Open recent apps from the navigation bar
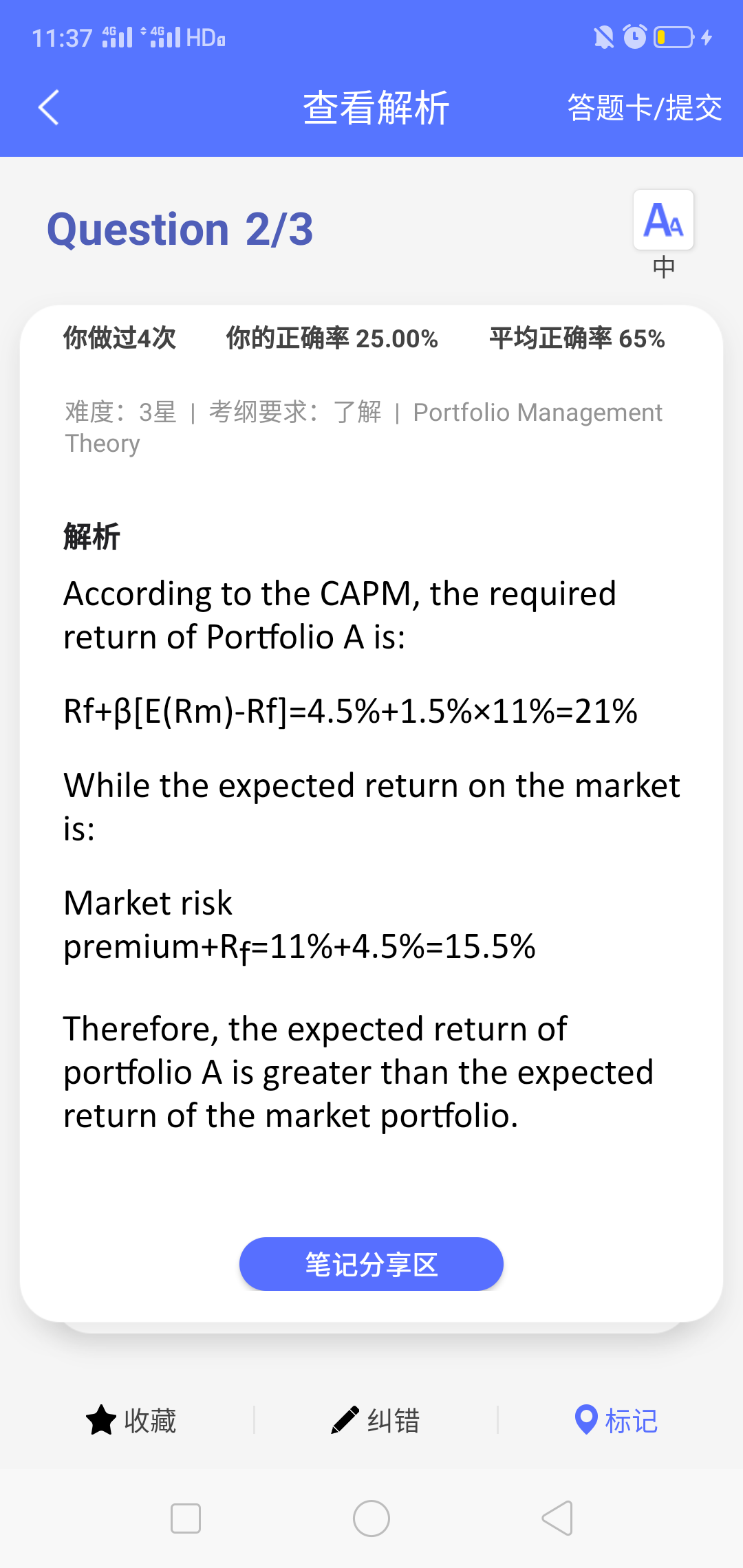743x1568 pixels. pyautogui.click(x=186, y=1518)
